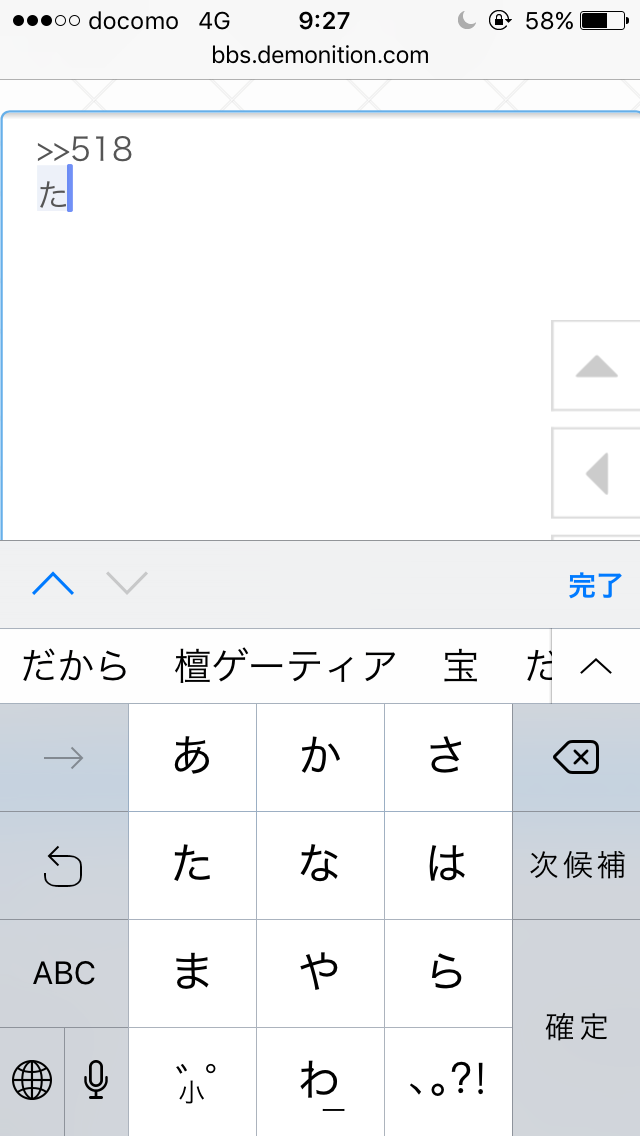The width and height of the screenshot is (640, 1136).
Task: Tap 完了 to dismiss the keyboard
Action: click(595, 586)
